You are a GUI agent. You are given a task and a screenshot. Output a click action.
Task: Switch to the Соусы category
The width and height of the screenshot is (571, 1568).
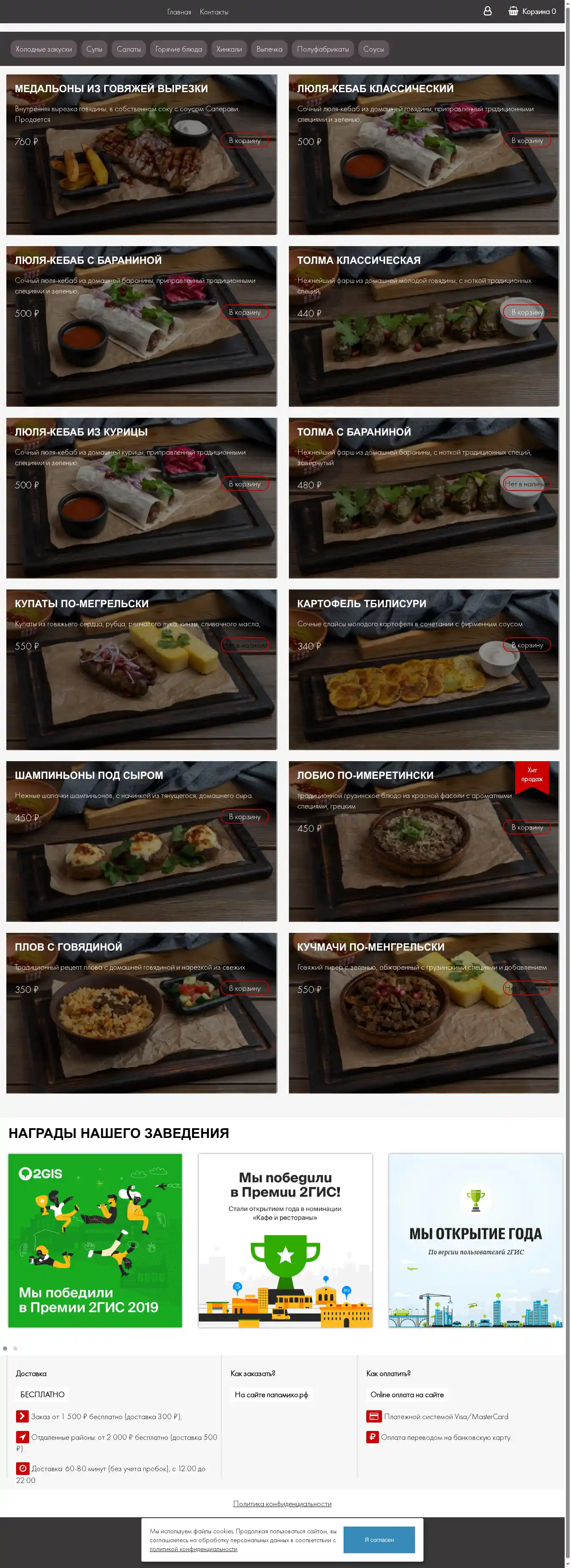[373, 49]
